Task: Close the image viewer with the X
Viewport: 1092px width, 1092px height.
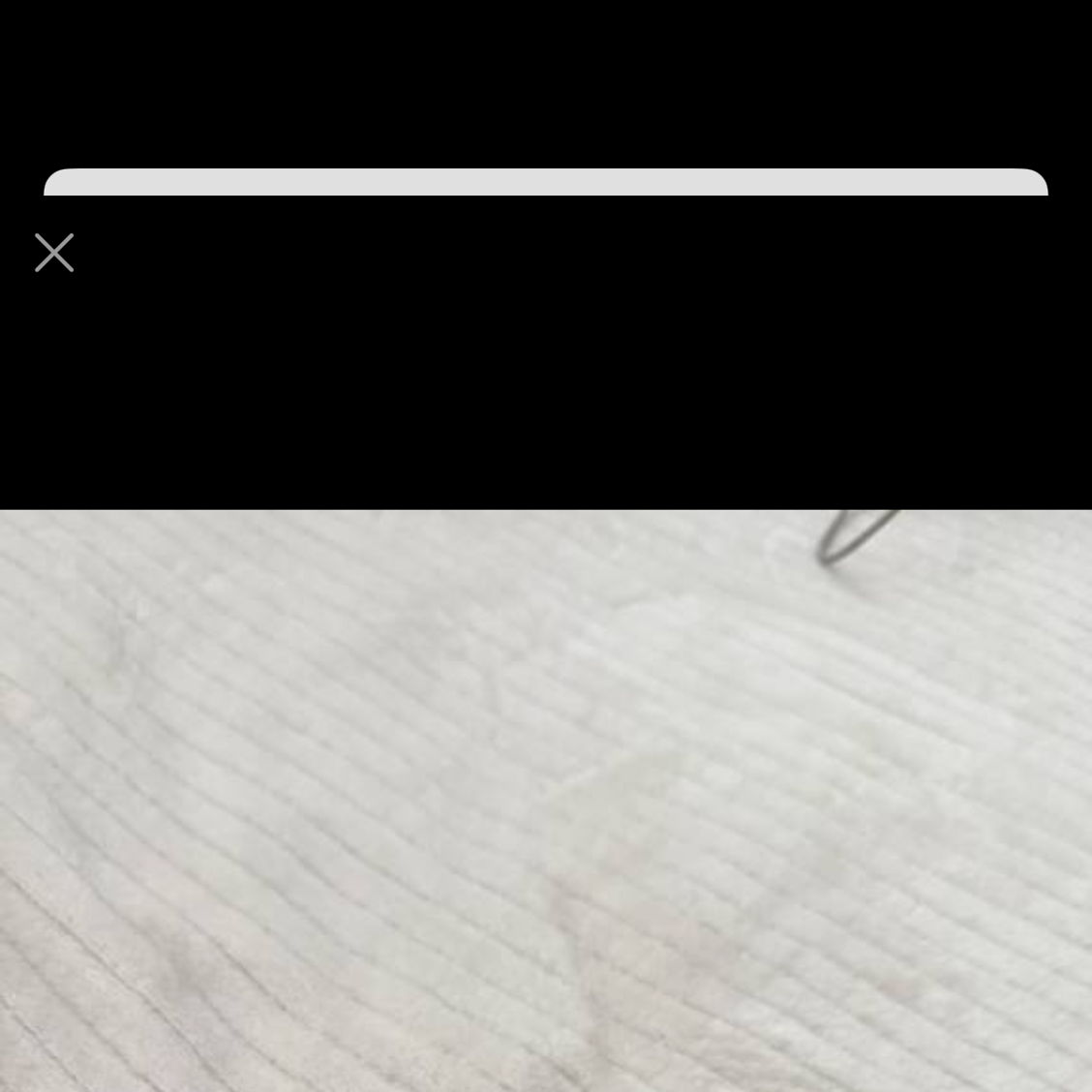Action: 54,253
